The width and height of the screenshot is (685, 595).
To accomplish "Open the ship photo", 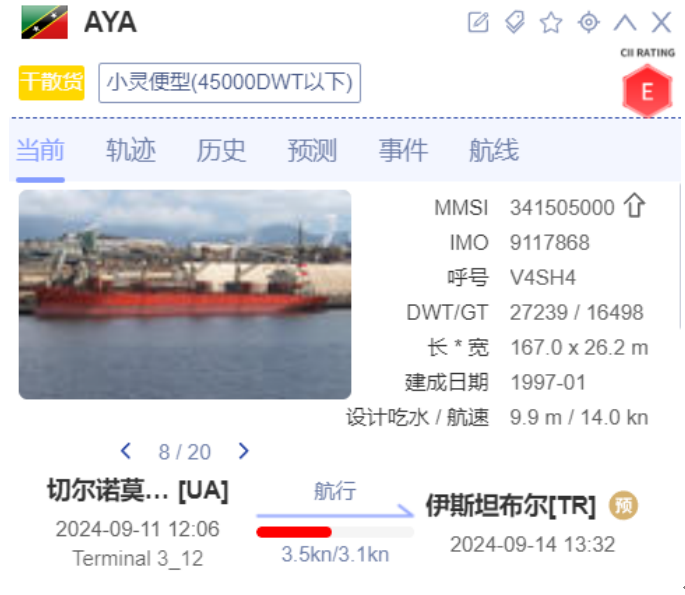I will pos(185,294).
